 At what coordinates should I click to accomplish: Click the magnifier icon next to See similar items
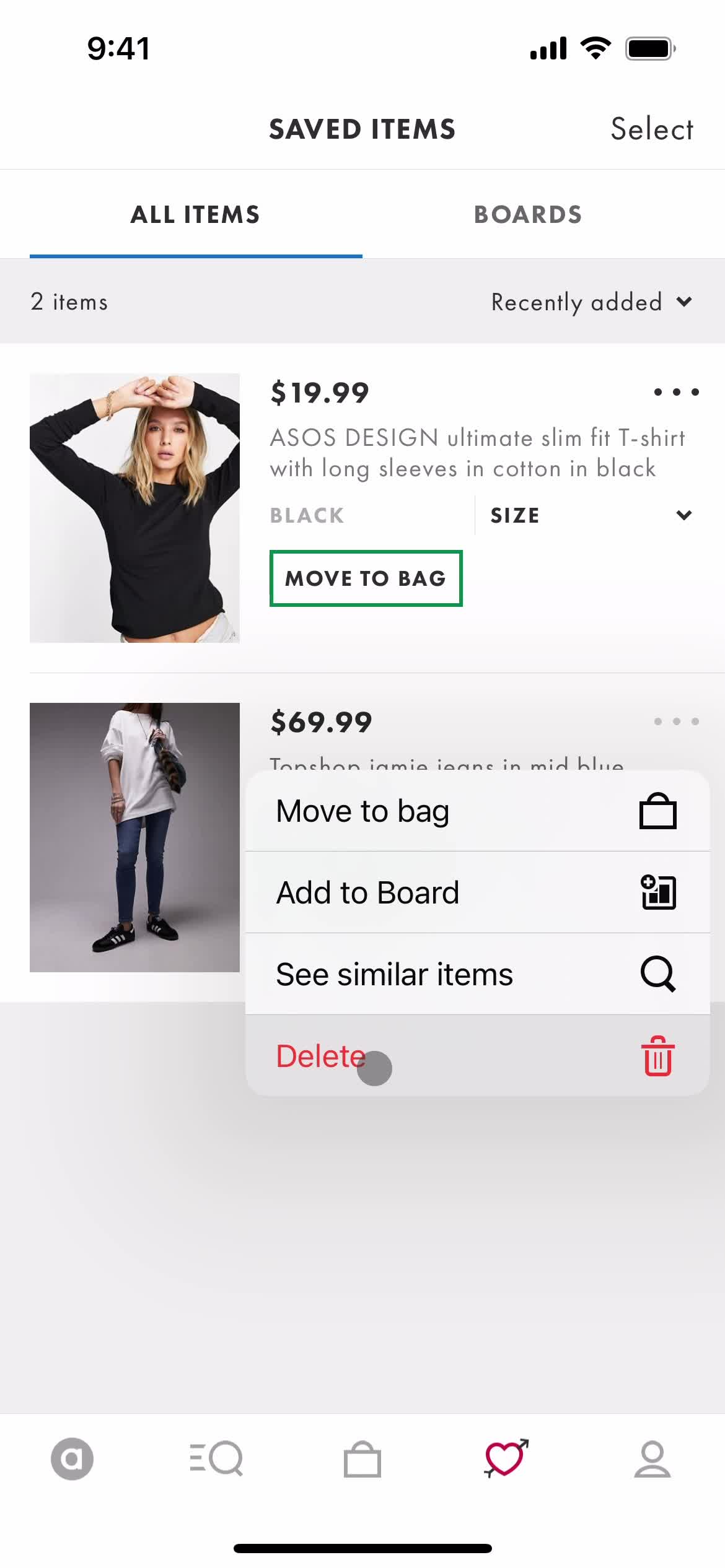pos(658,973)
